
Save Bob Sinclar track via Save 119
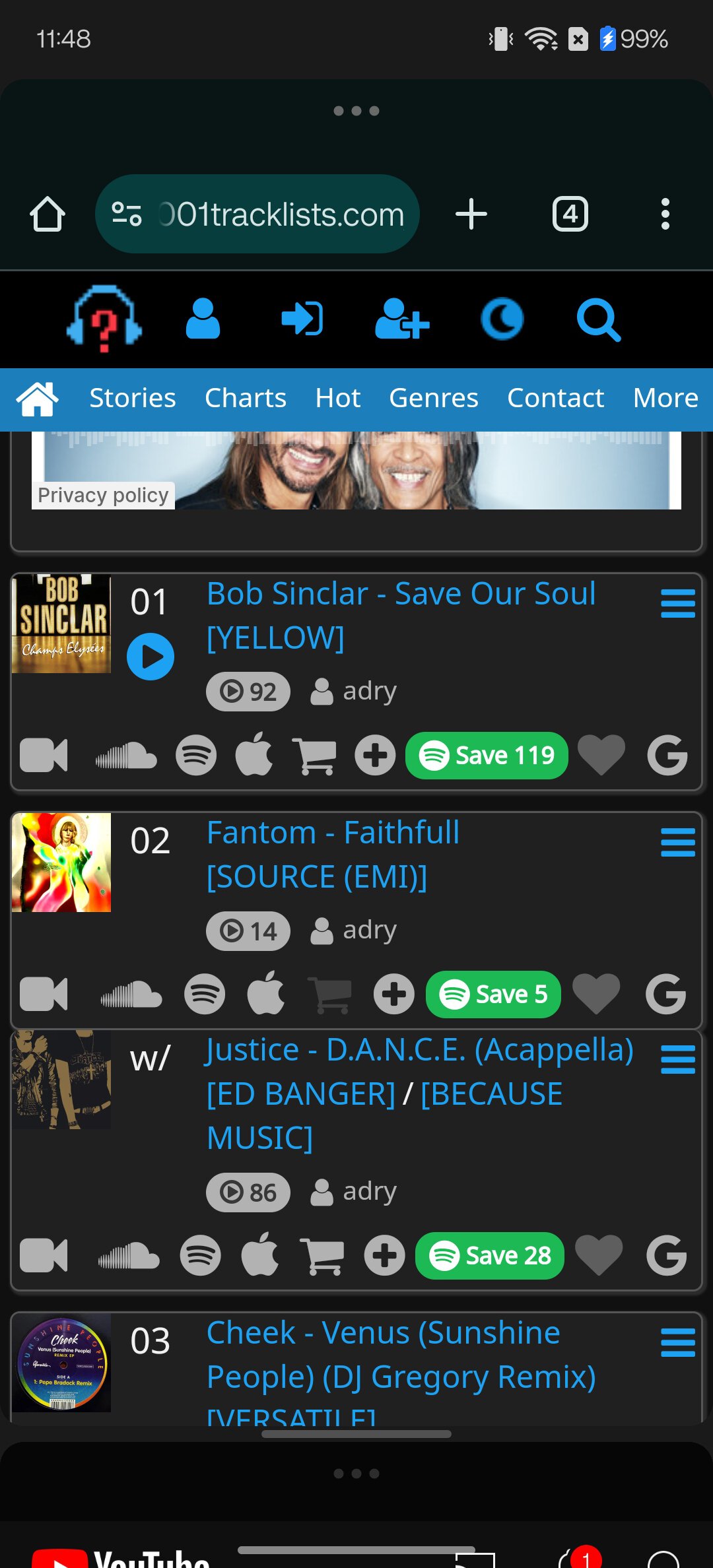pyautogui.click(x=487, y=756)
